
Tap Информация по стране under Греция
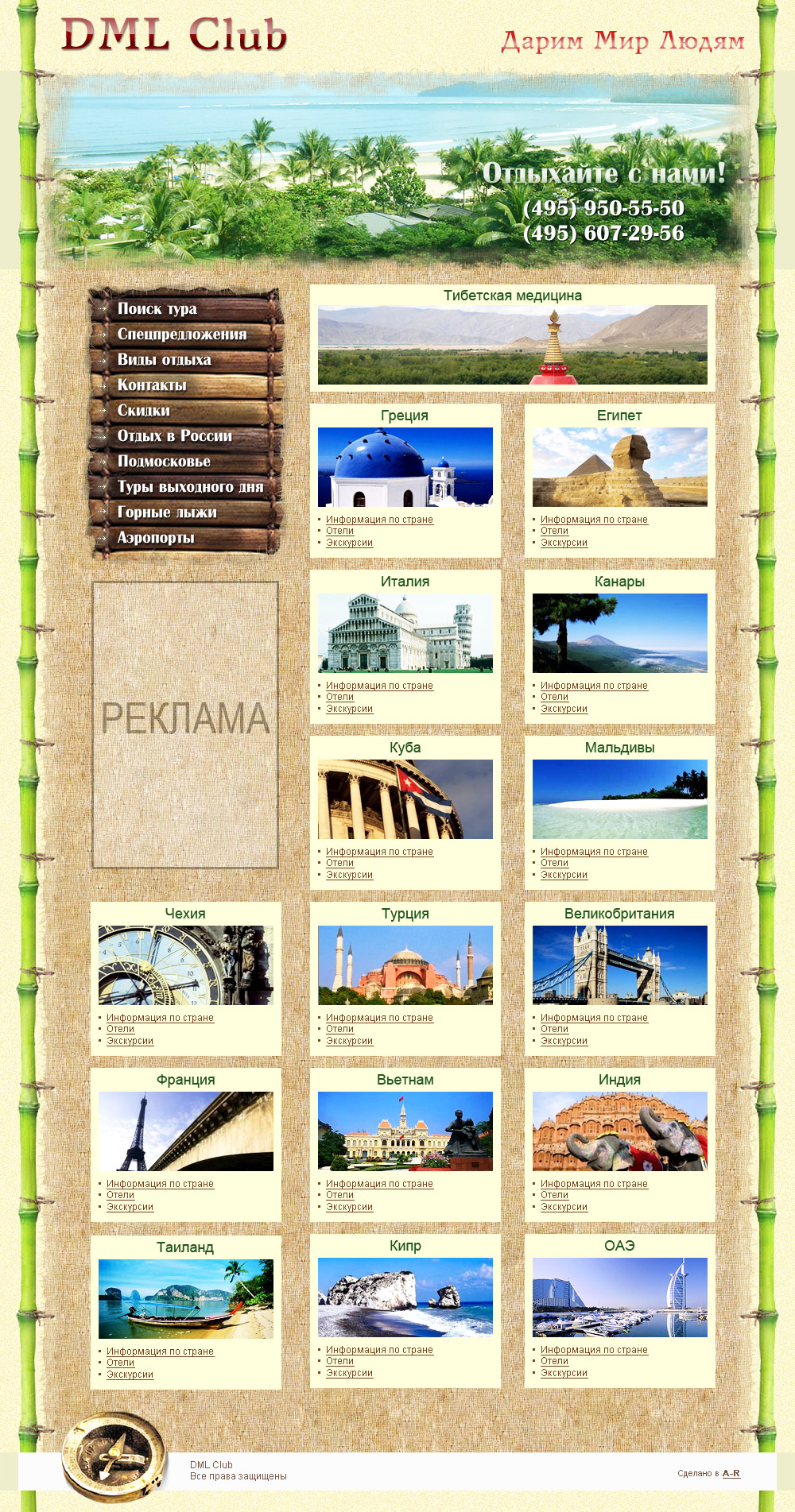(x=379, y=520)
